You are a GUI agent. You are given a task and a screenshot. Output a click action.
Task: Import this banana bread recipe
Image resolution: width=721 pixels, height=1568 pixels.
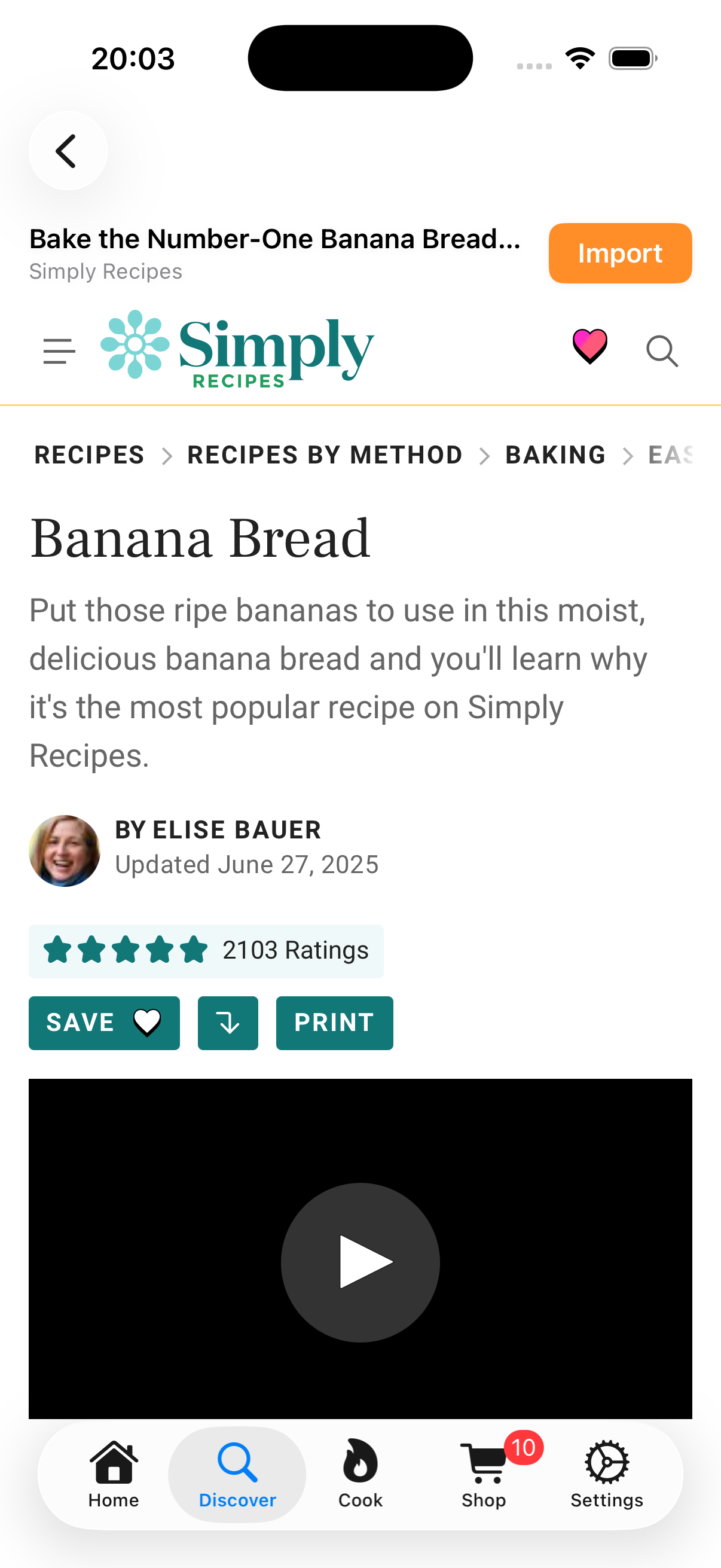619,253
